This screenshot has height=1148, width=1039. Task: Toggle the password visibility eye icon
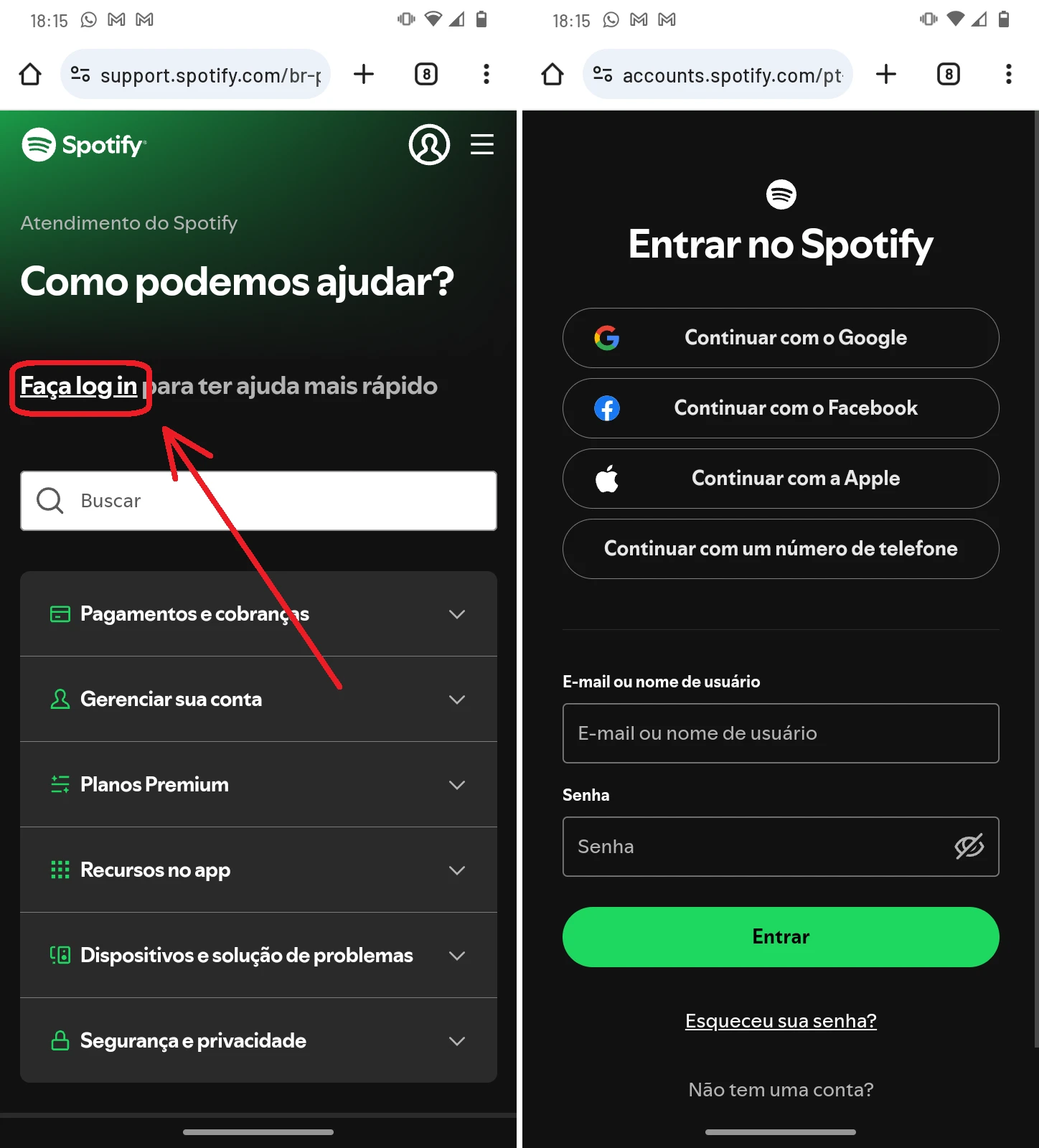click(969, 847)
